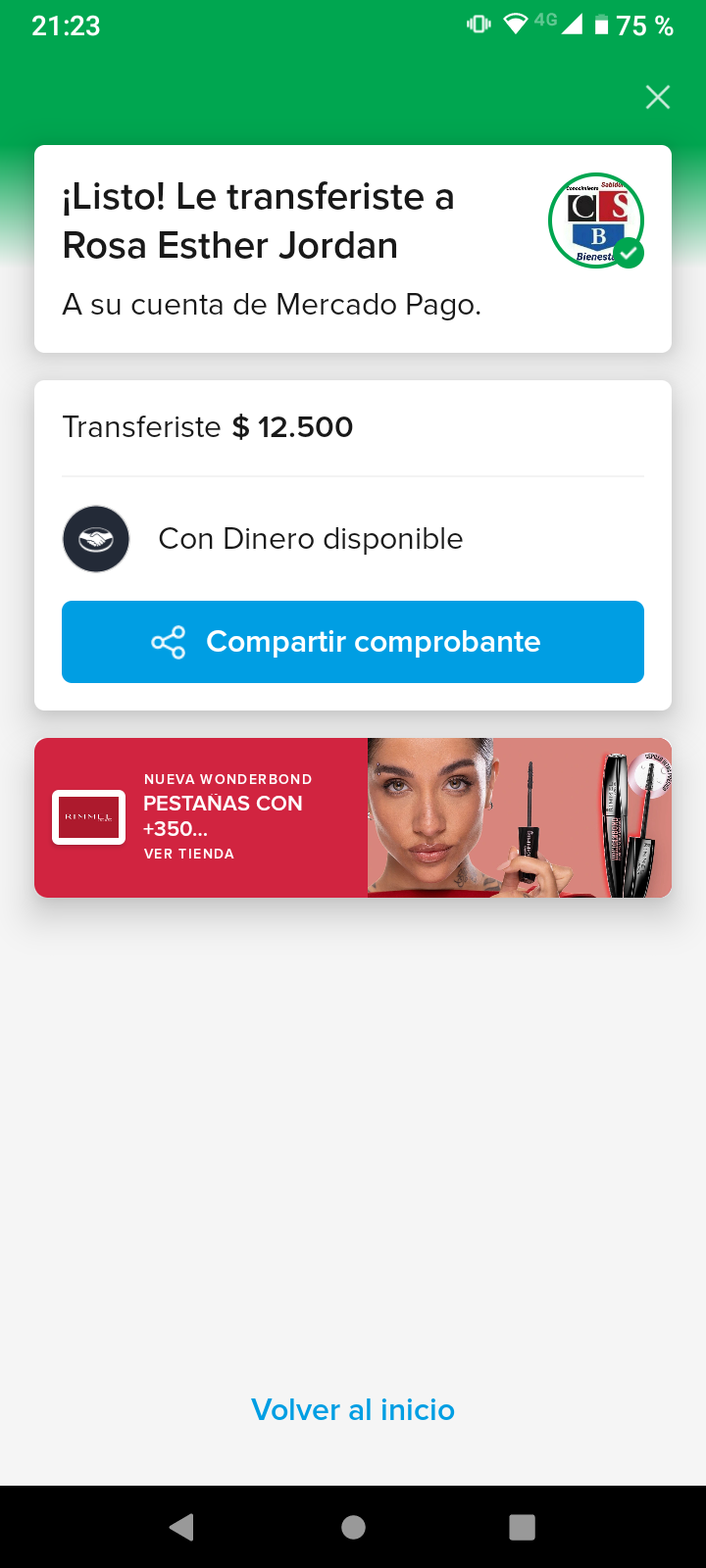Go to the phone home screen
The height and width of the screenshot is (1568, 706).
point(353,1527)
